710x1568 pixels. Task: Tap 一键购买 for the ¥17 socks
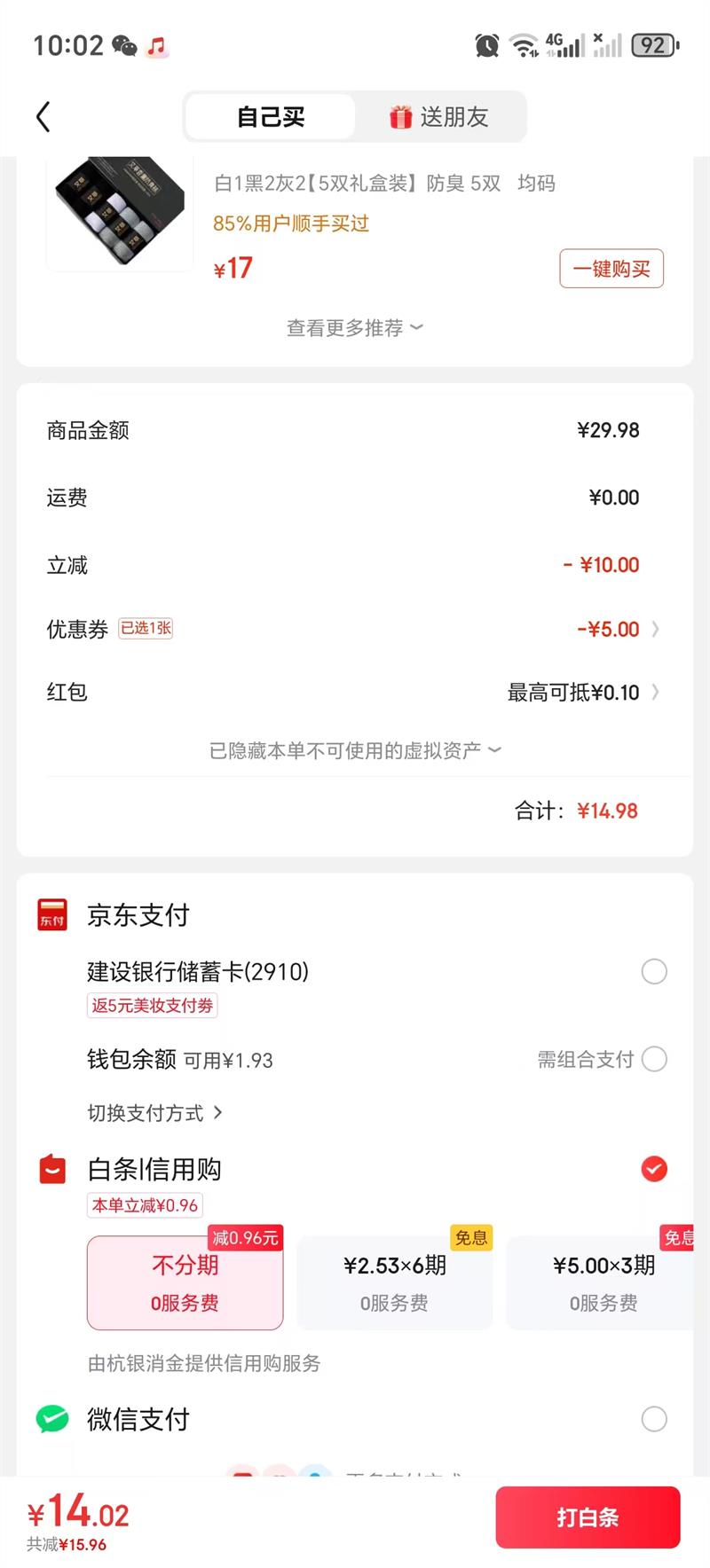click(611, 269)
